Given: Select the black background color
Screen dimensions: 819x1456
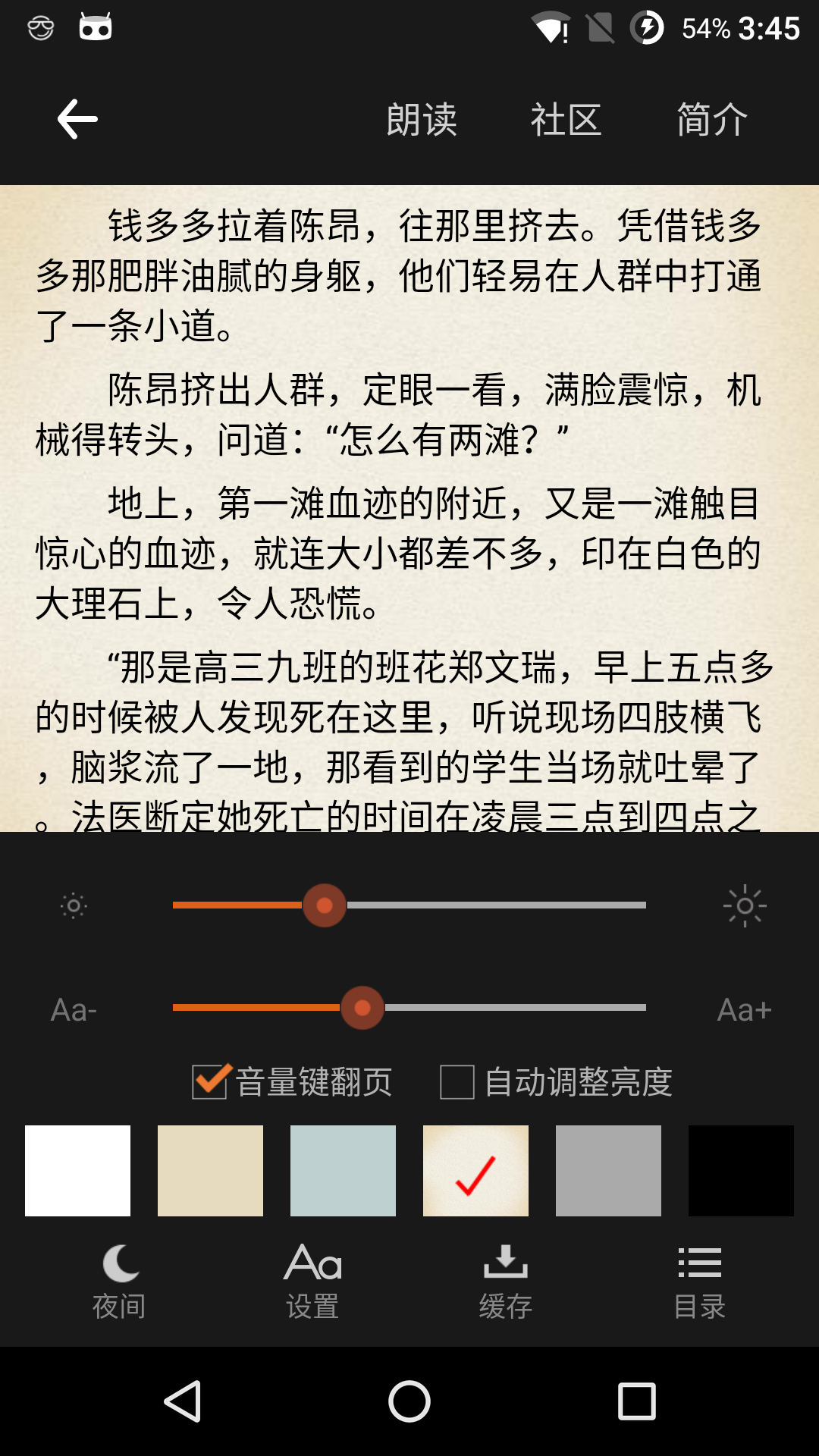Looking at the screenshot, I should click(741, 1171).
